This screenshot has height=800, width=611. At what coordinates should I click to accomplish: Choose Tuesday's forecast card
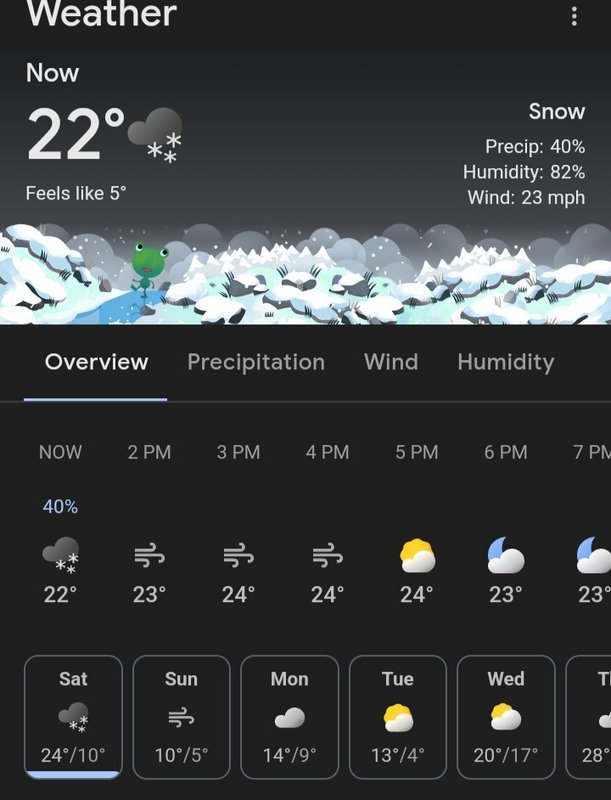click(397, 717)
